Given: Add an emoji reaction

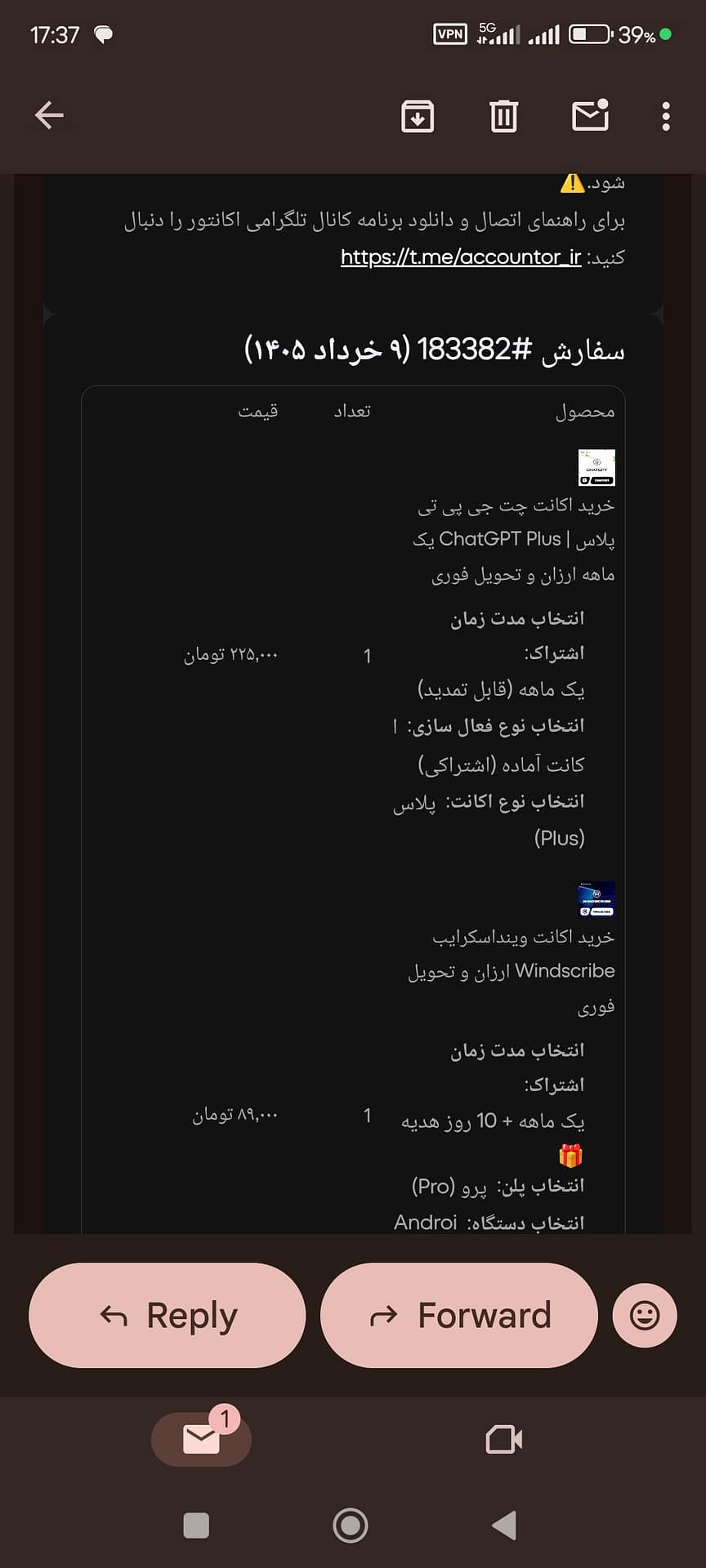Looking at the screenshot, I should coord(645,1315).
